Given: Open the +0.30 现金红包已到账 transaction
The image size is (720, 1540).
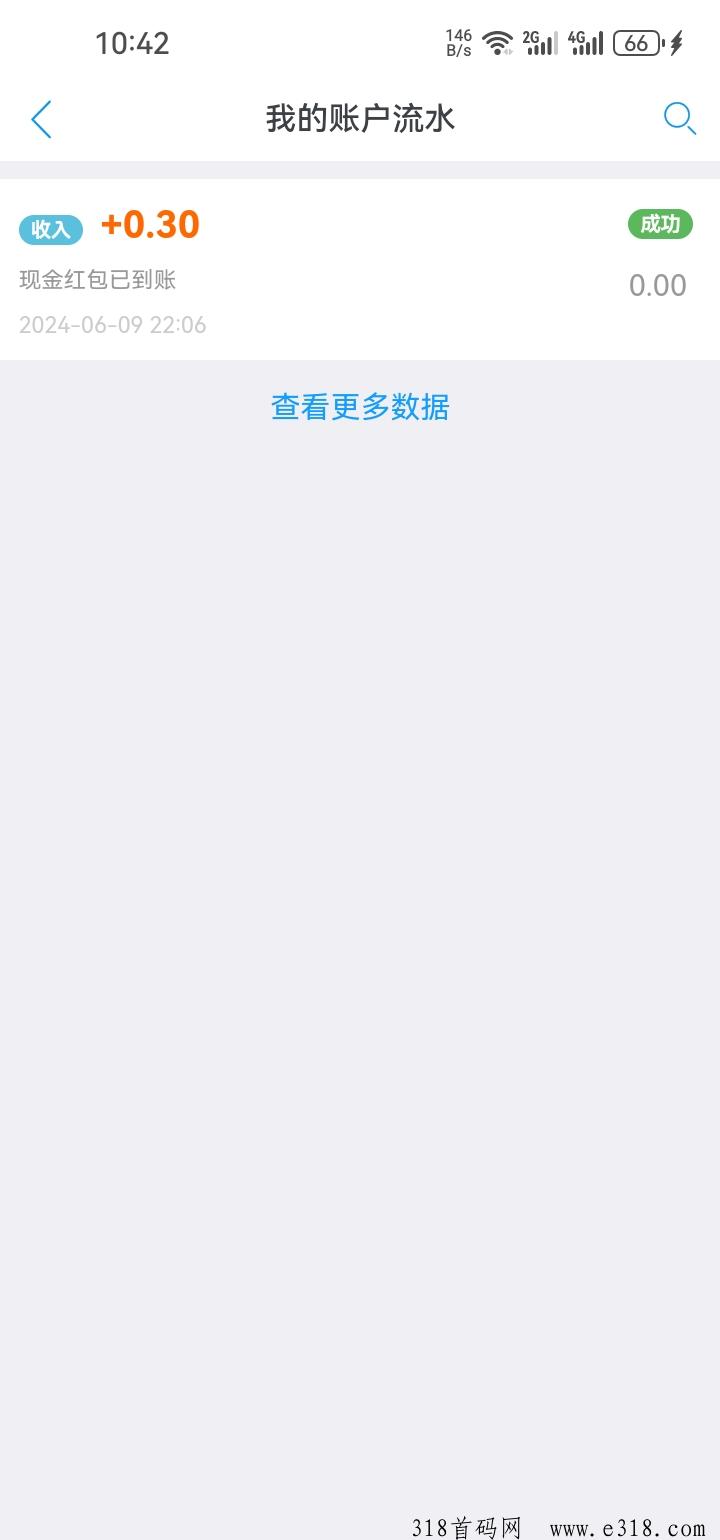Looking at the screenshot, I should click(x=360, y=270).
